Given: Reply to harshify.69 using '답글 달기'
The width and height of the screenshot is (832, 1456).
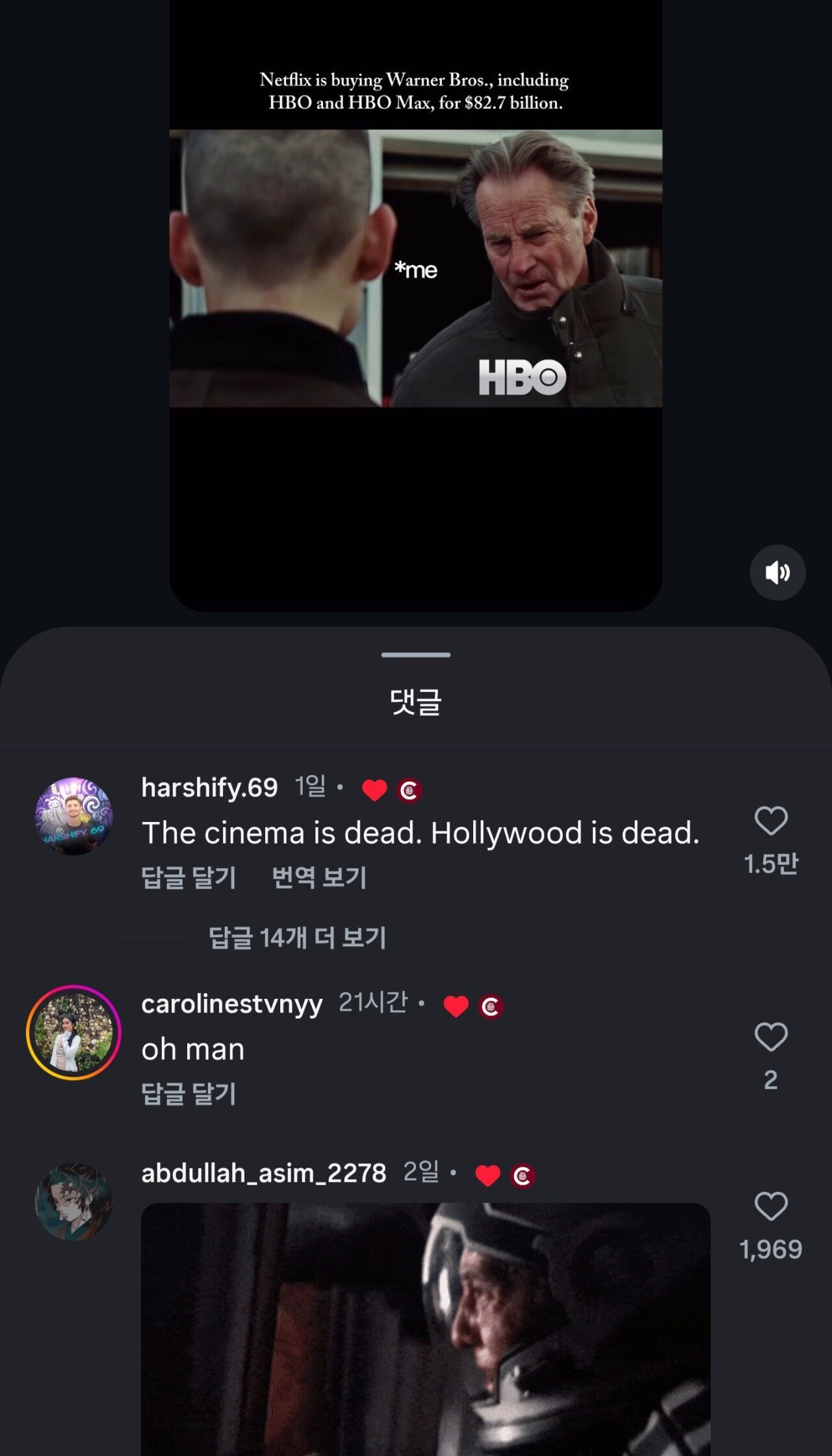Looking at the screenshot, I should pyautogui.click(x=189, y=877).
